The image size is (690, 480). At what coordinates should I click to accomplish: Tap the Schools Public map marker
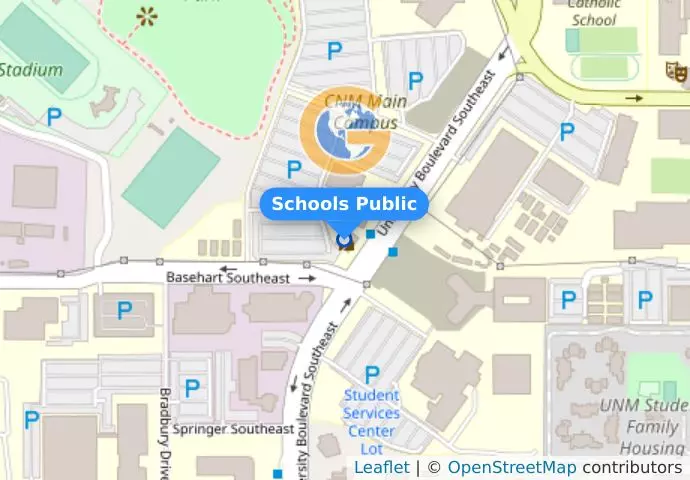point(345,239)
